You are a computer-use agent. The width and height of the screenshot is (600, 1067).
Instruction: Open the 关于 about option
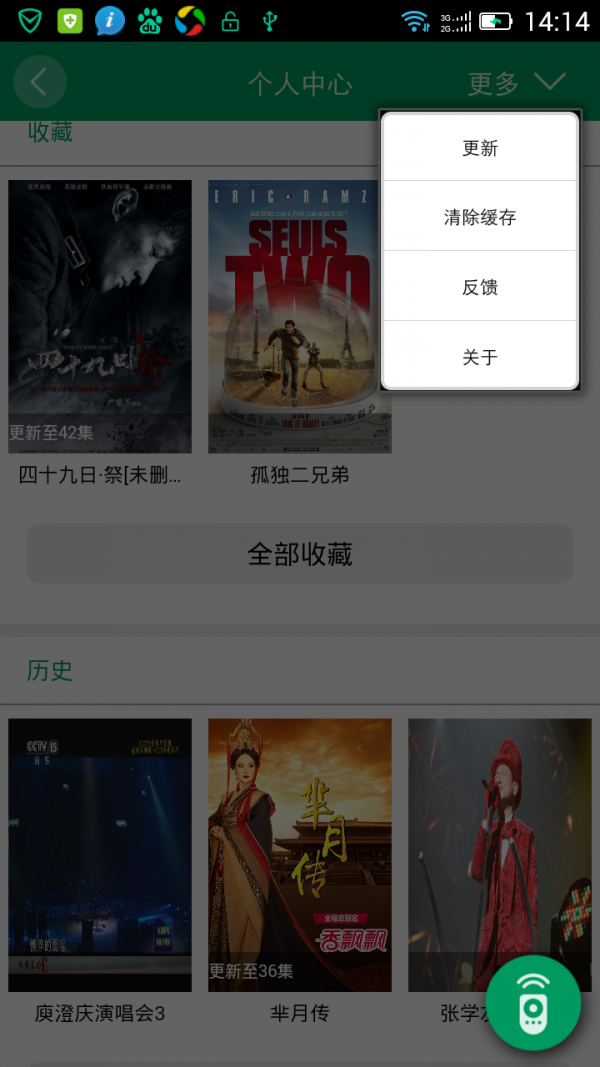[480, 357]
